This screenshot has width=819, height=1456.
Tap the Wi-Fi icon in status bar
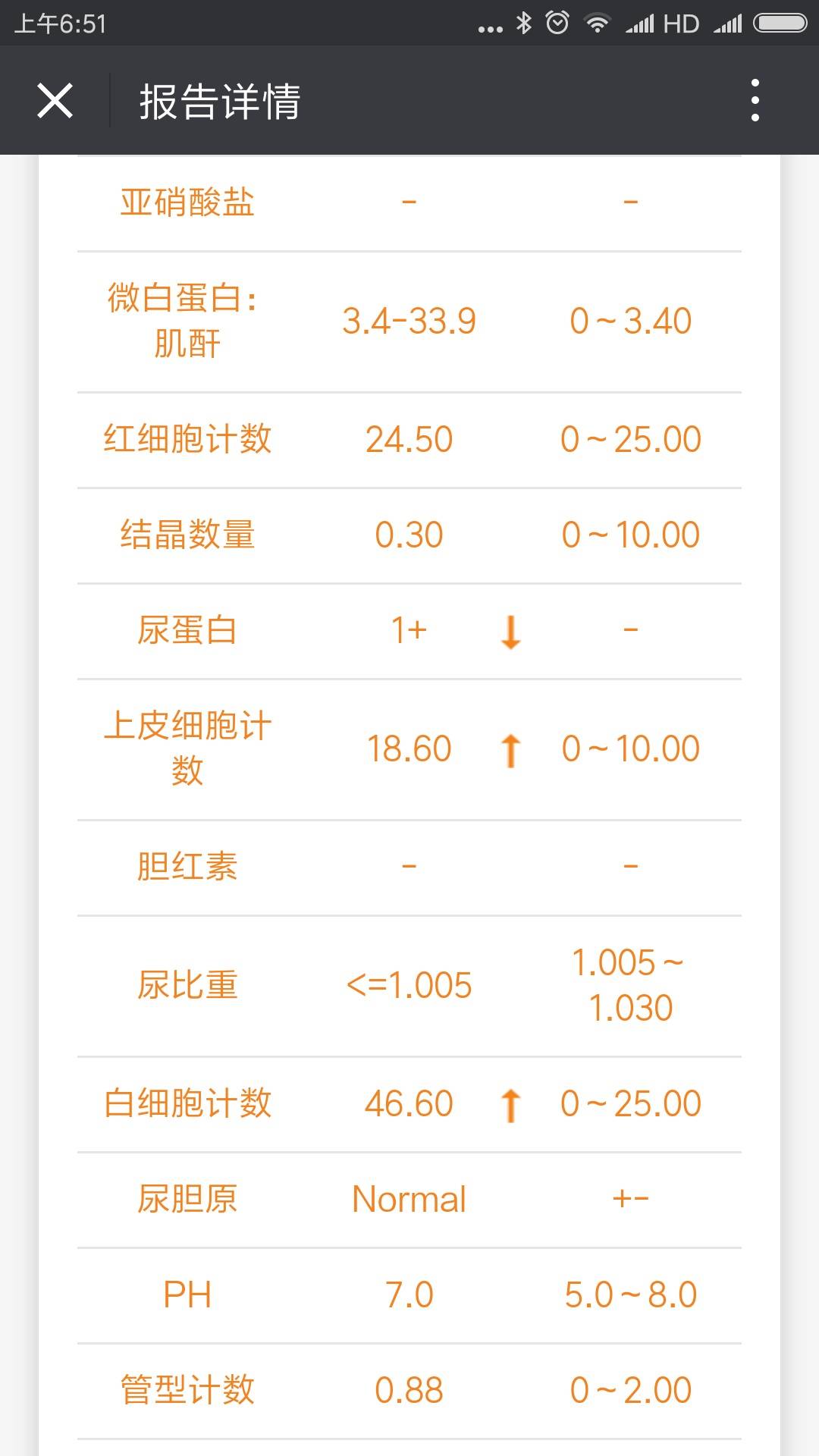click(x=598, y=23)
